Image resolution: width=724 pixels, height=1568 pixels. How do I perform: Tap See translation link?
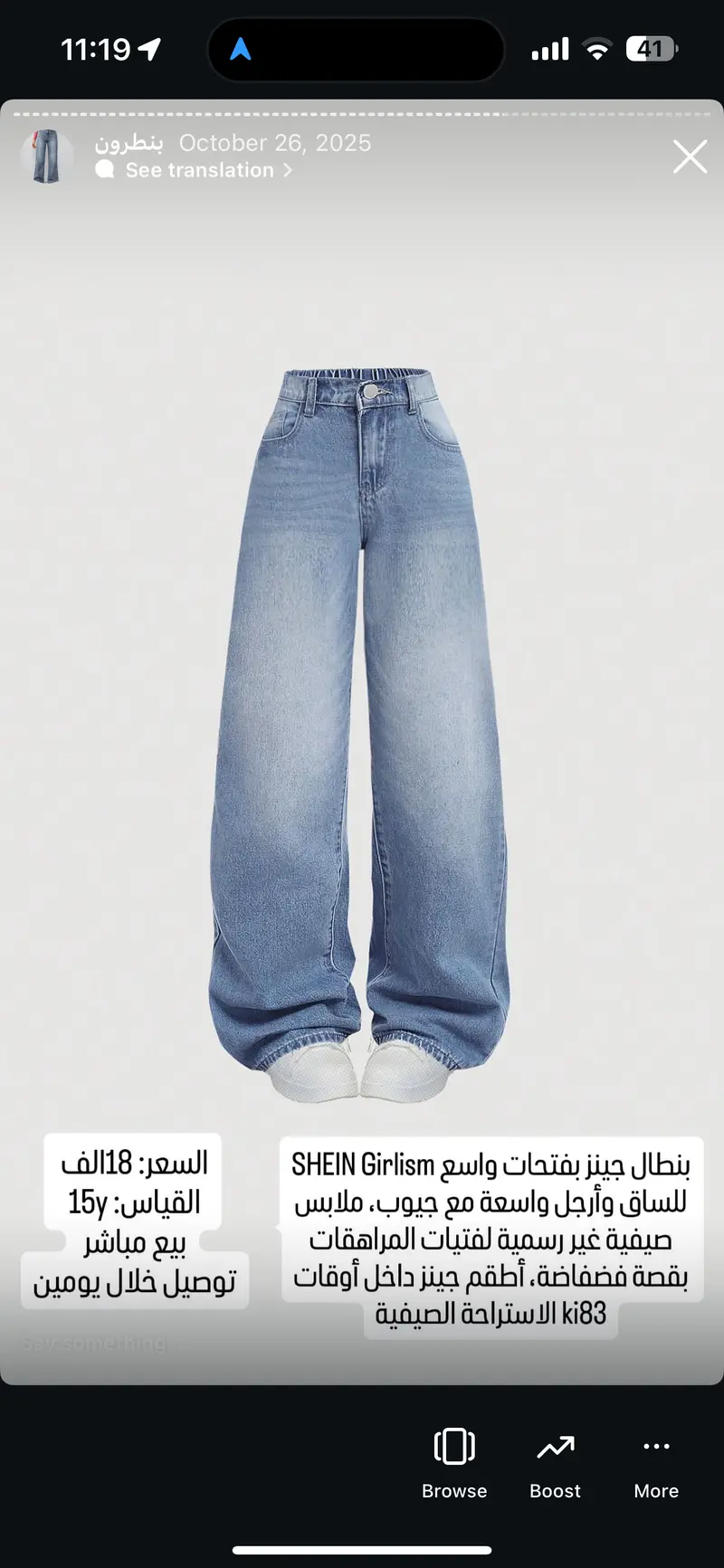pyautogui.click(x=200, y=170)
